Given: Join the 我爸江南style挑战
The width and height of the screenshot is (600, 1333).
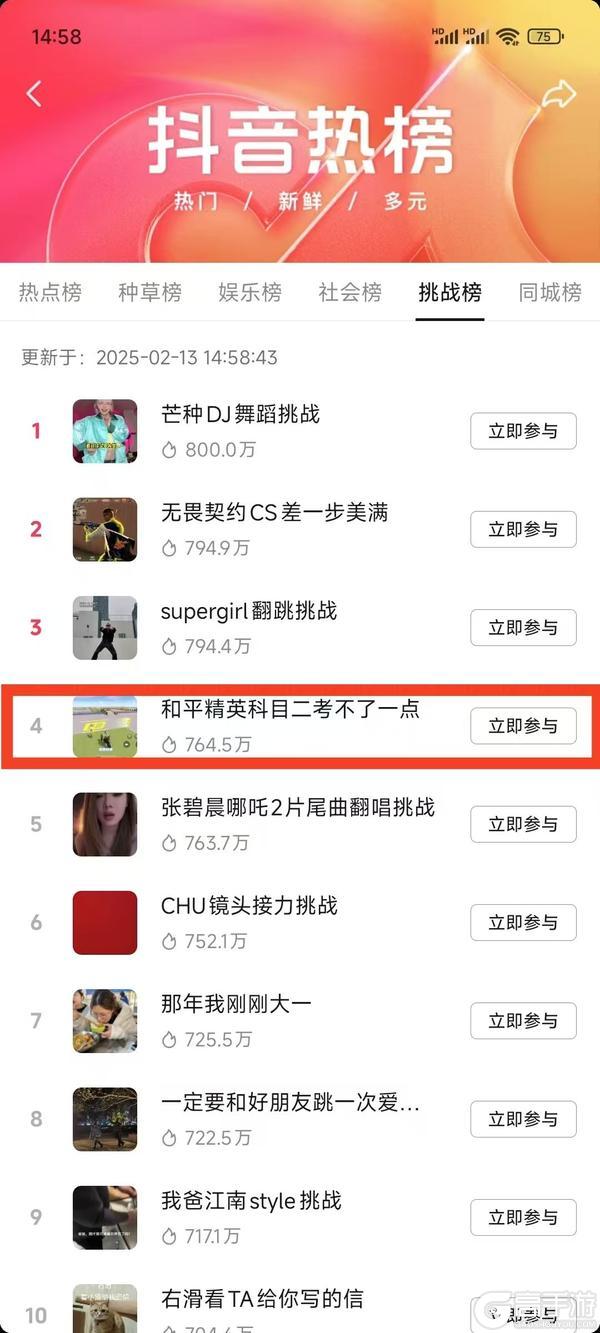Looking at the screenshot, I should coord(523,1217).
